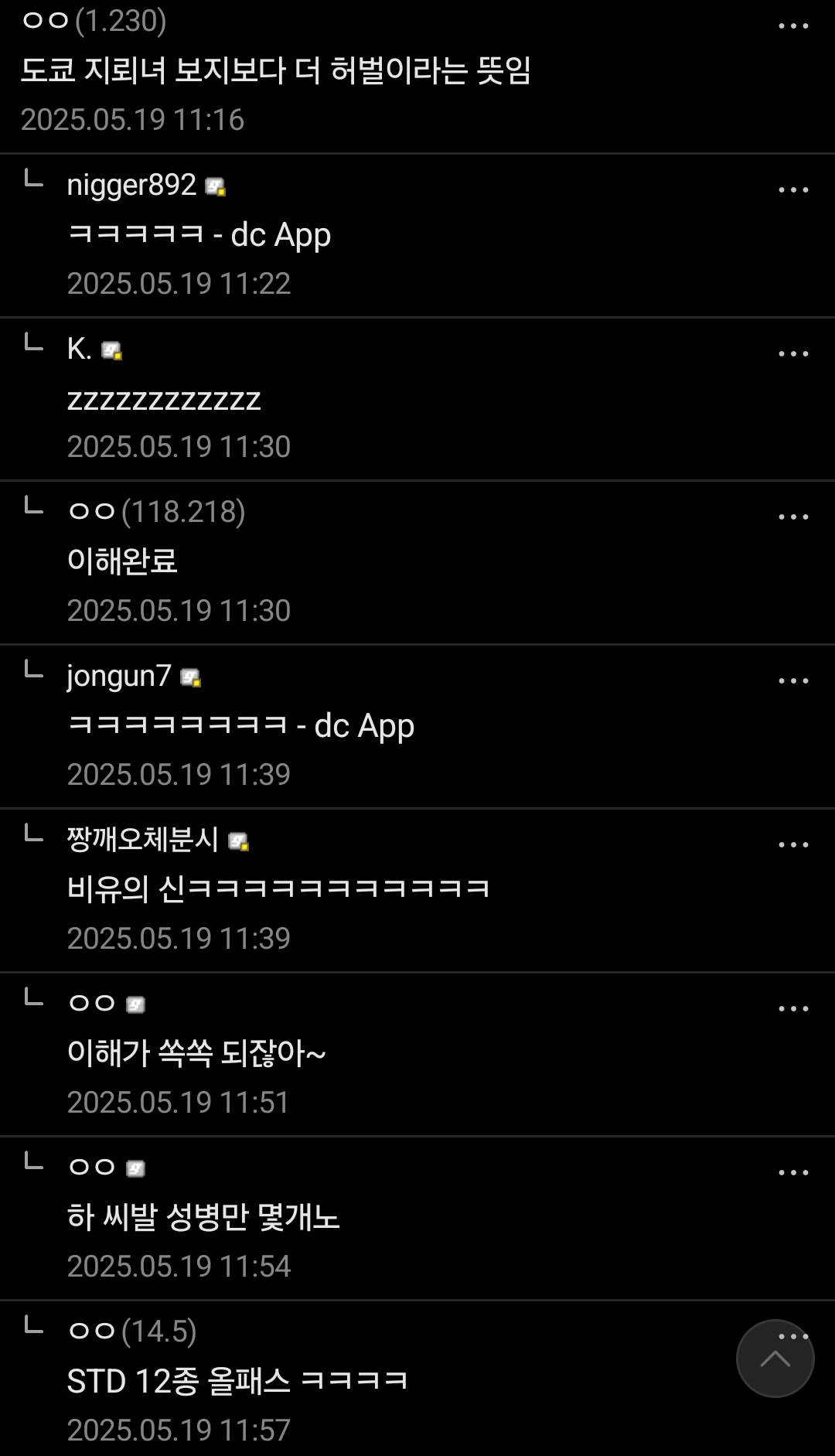Open overflow menu for the 11:16 comment
Screen dimensions: 835x1456
click(x=793, y=26)
